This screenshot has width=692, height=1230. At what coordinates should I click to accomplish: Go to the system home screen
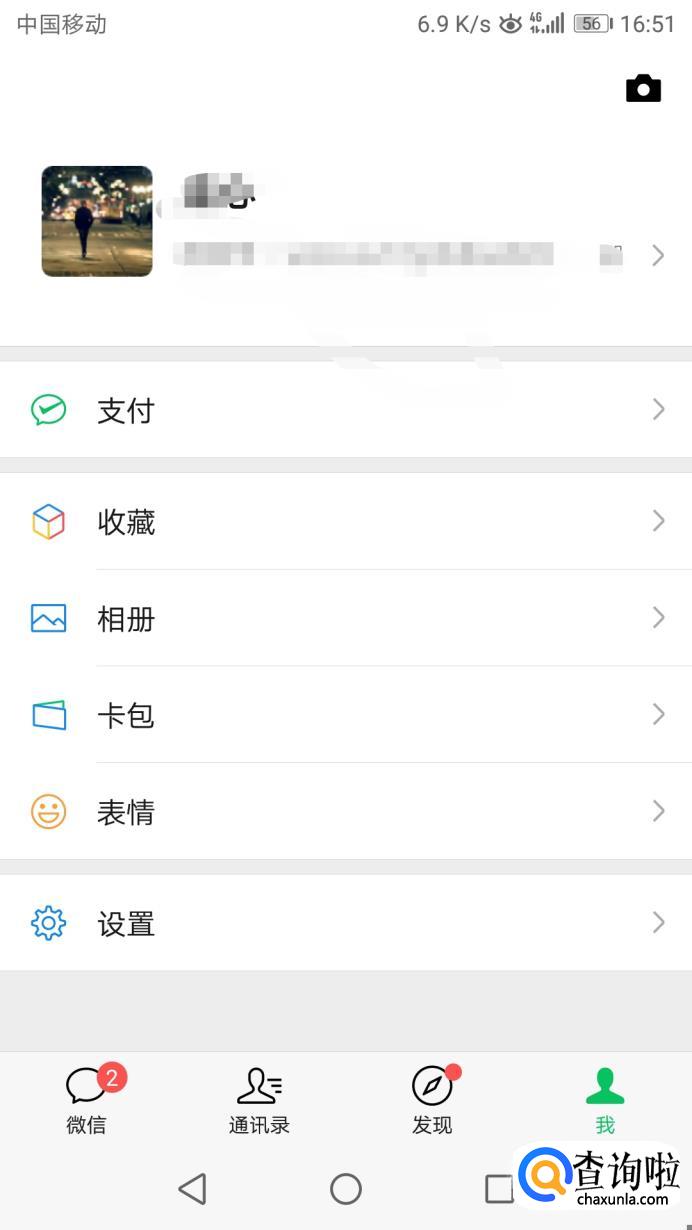pos(346,1189)
